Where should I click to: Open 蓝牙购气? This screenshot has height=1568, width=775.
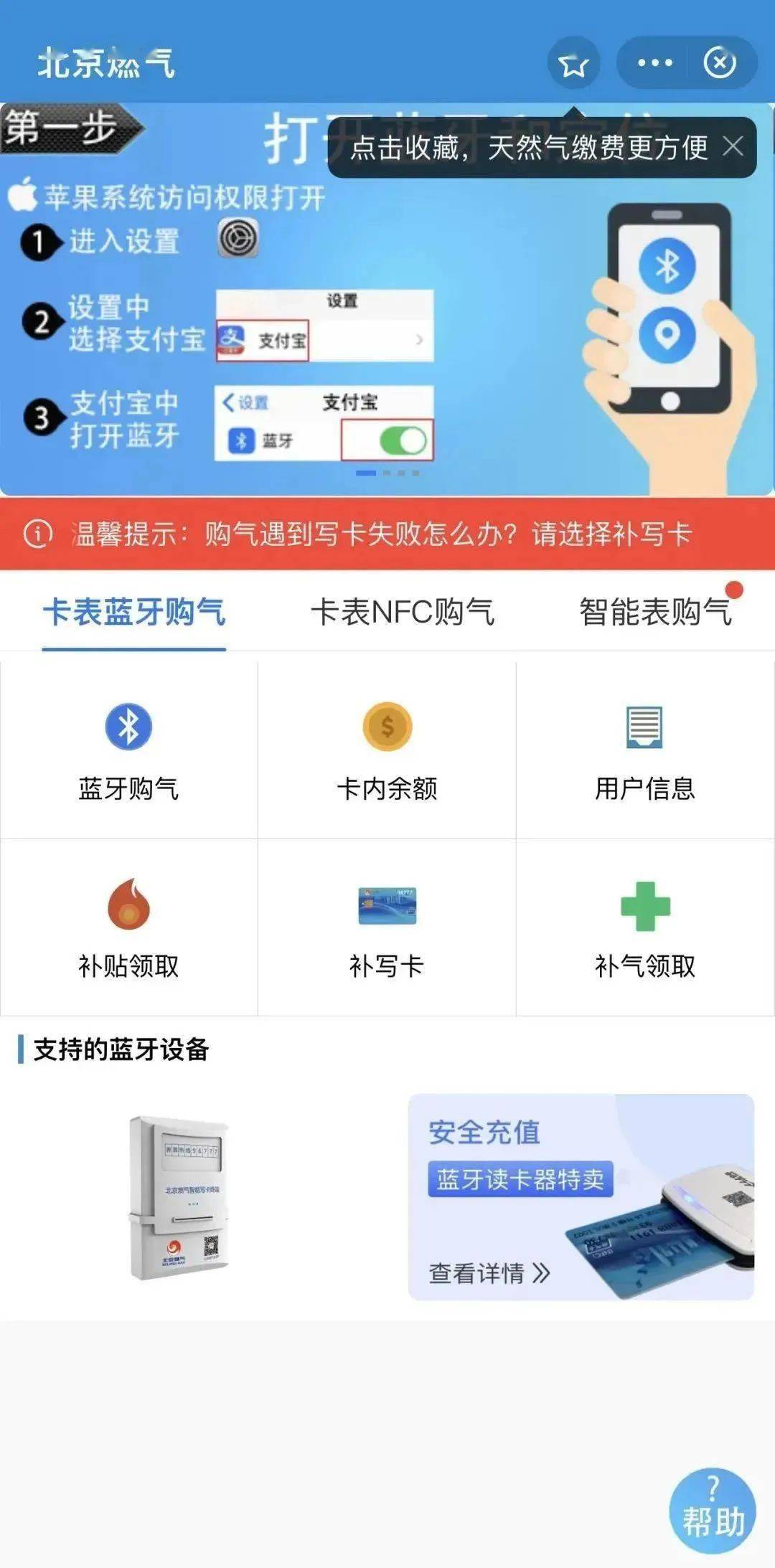[128, 750]
